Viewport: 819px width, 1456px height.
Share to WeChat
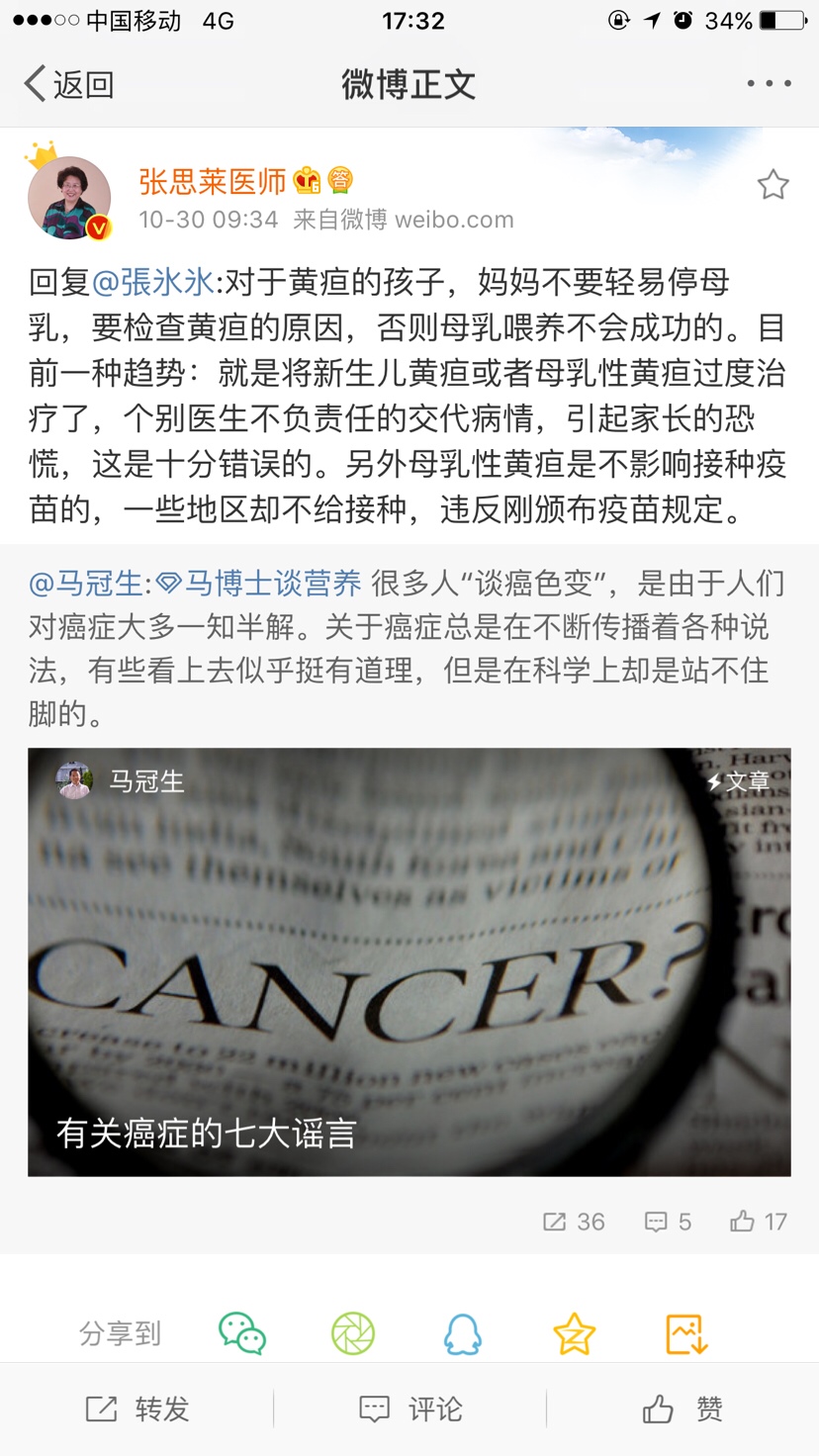[242, 1333]
